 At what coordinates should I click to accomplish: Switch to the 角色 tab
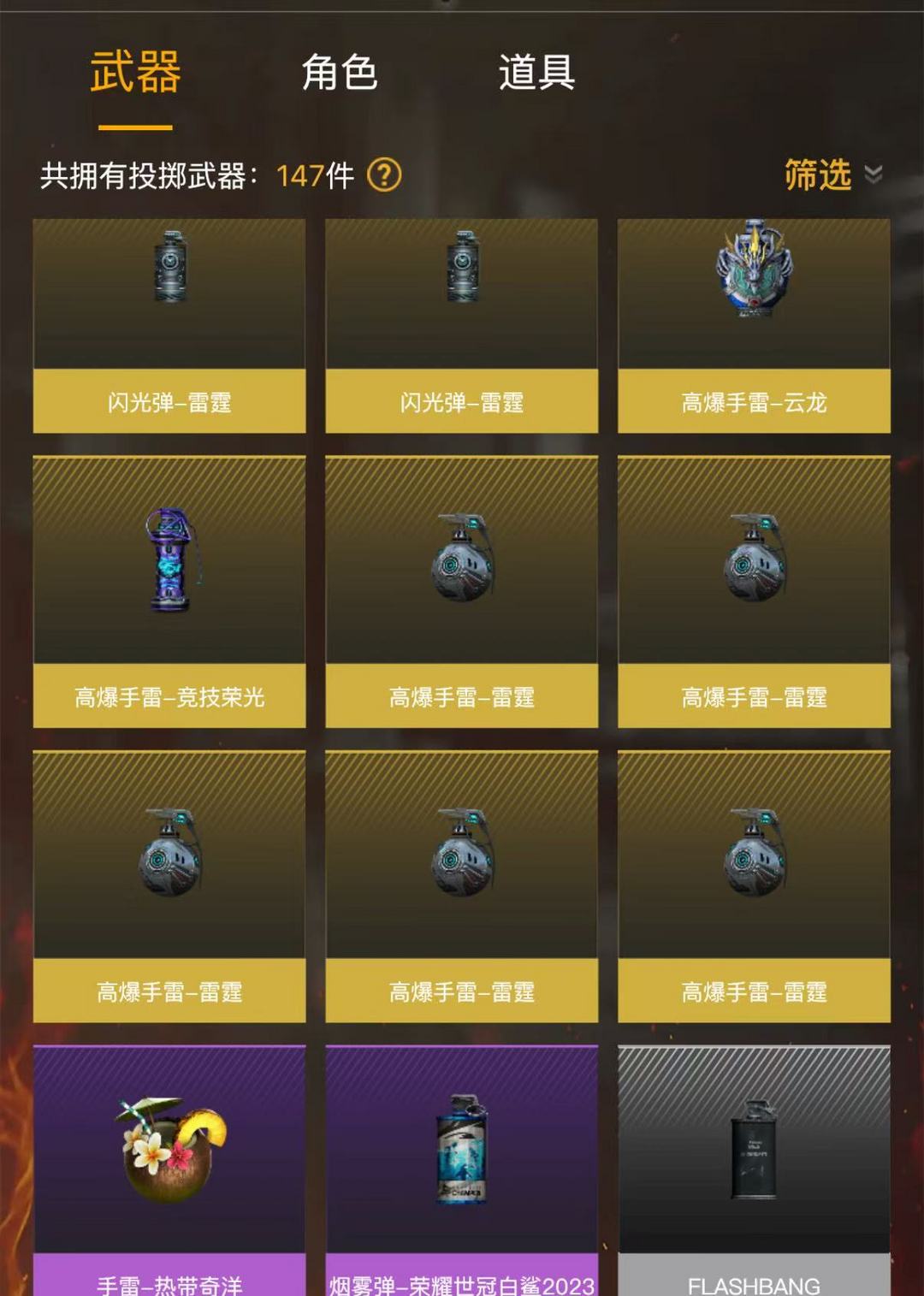pyautogui.click(x=340, y=72)
